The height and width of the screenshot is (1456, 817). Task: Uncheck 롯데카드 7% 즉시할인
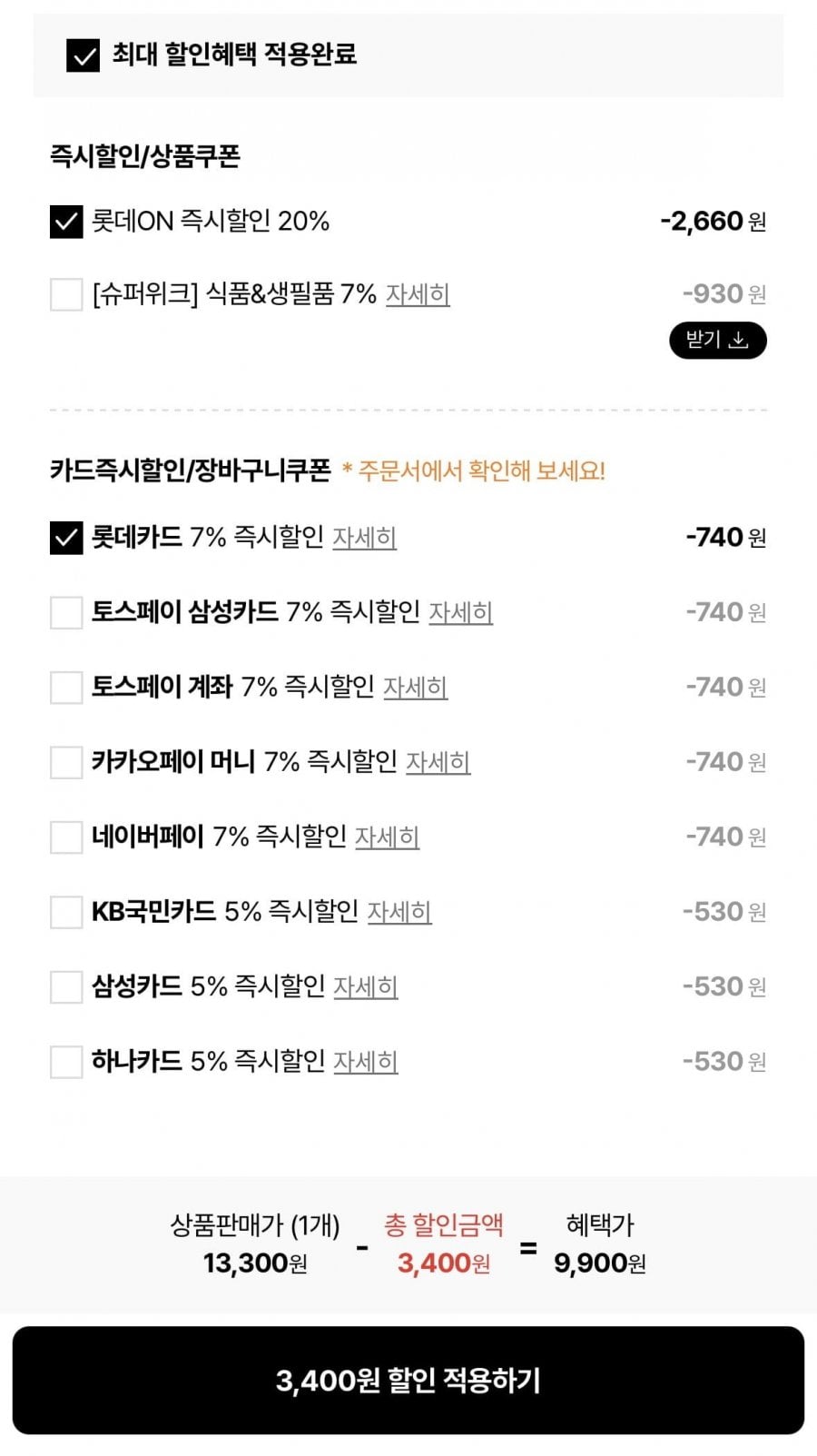coord(66,538)
